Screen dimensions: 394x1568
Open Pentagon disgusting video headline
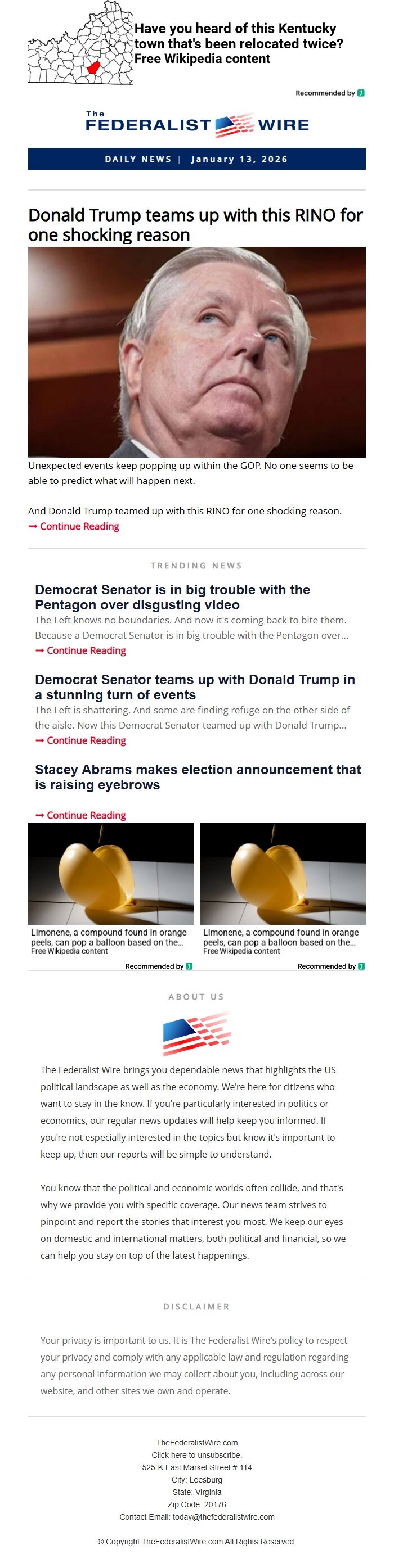(172, 597)
